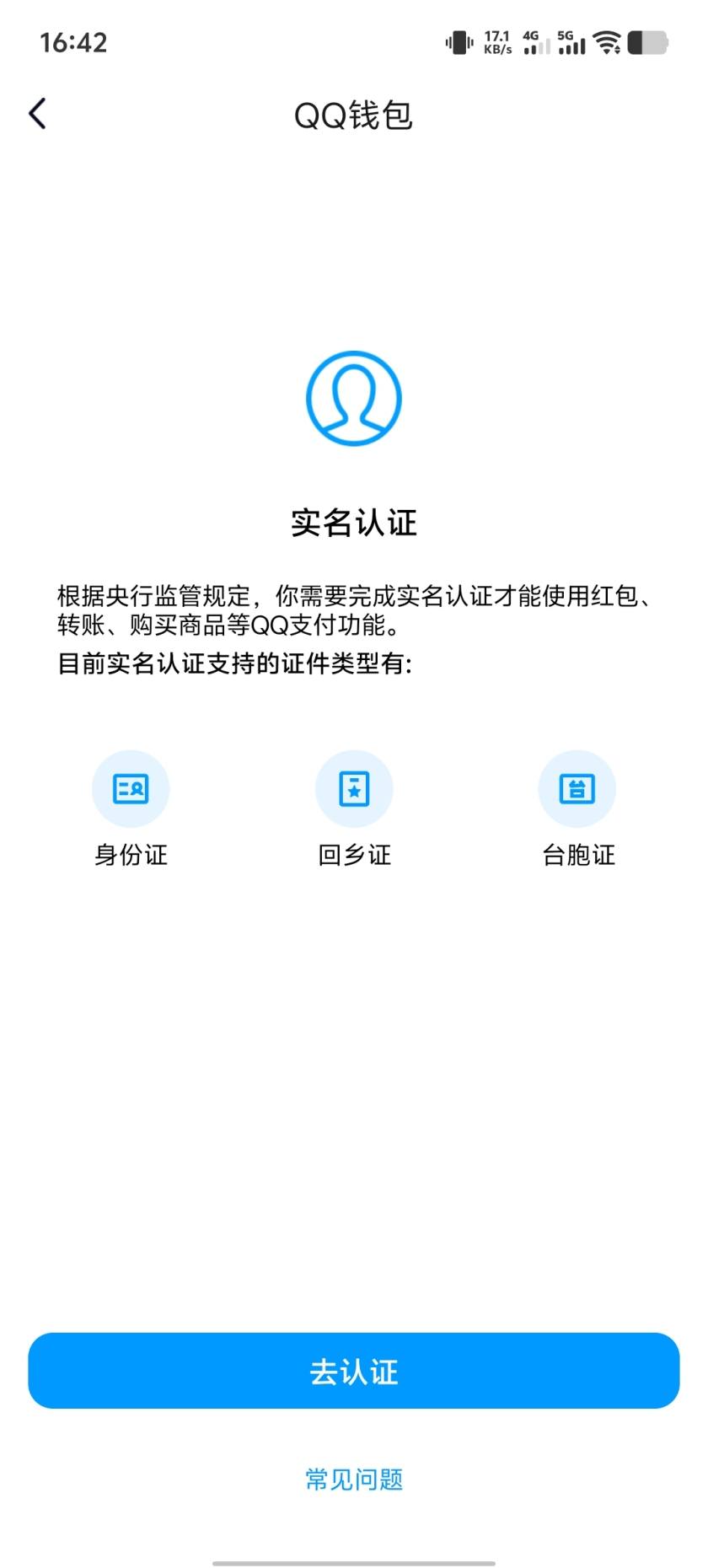Tap the QQ钱包 page title
This screenshot has height=1568, width=708.
[354, 116]
